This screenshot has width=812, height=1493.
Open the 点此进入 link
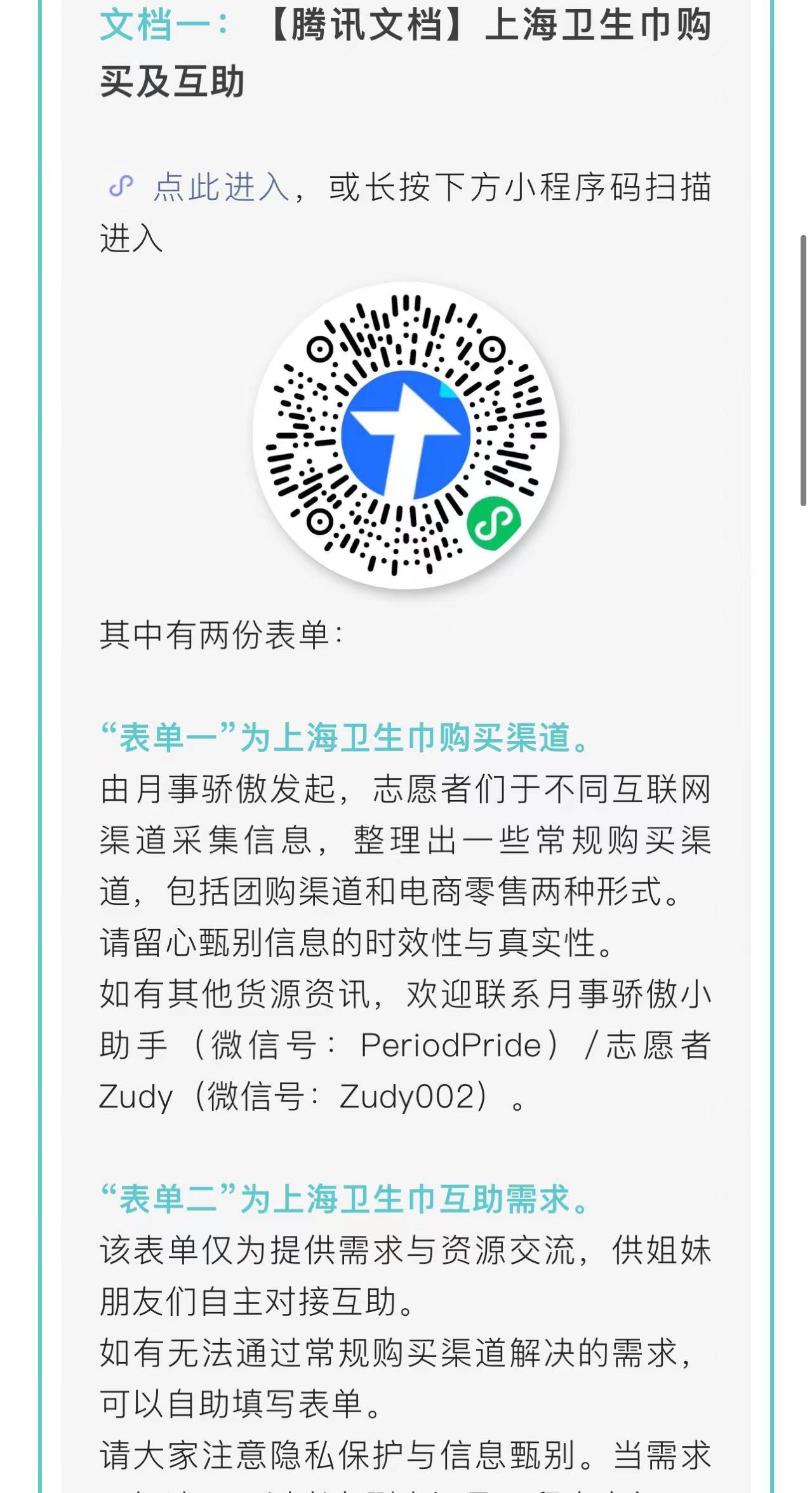coord(221,187)
